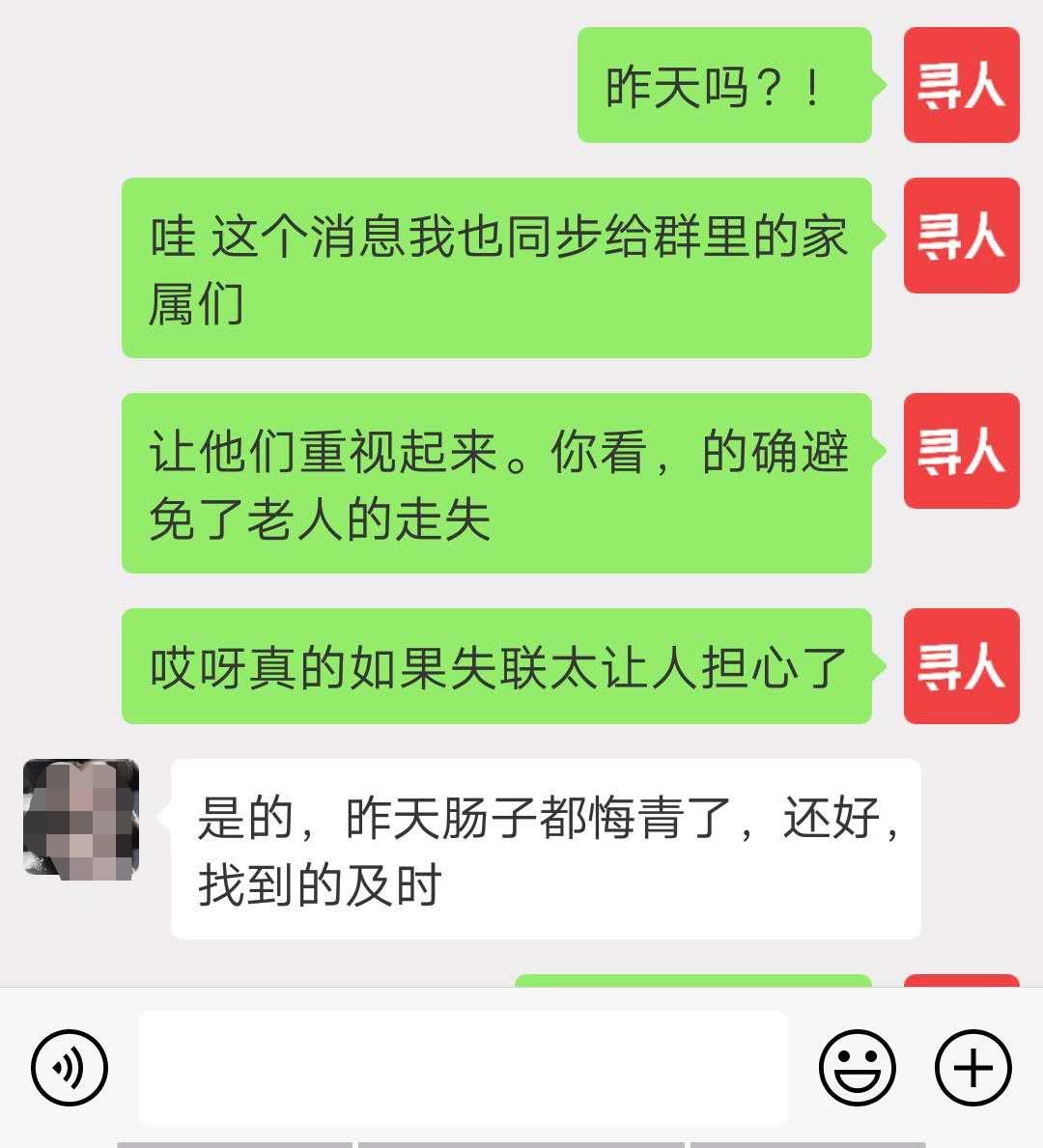Select the message '昨天吗？！'
Viewport: 1043px width, 1148px height.
tap(724, 87)
